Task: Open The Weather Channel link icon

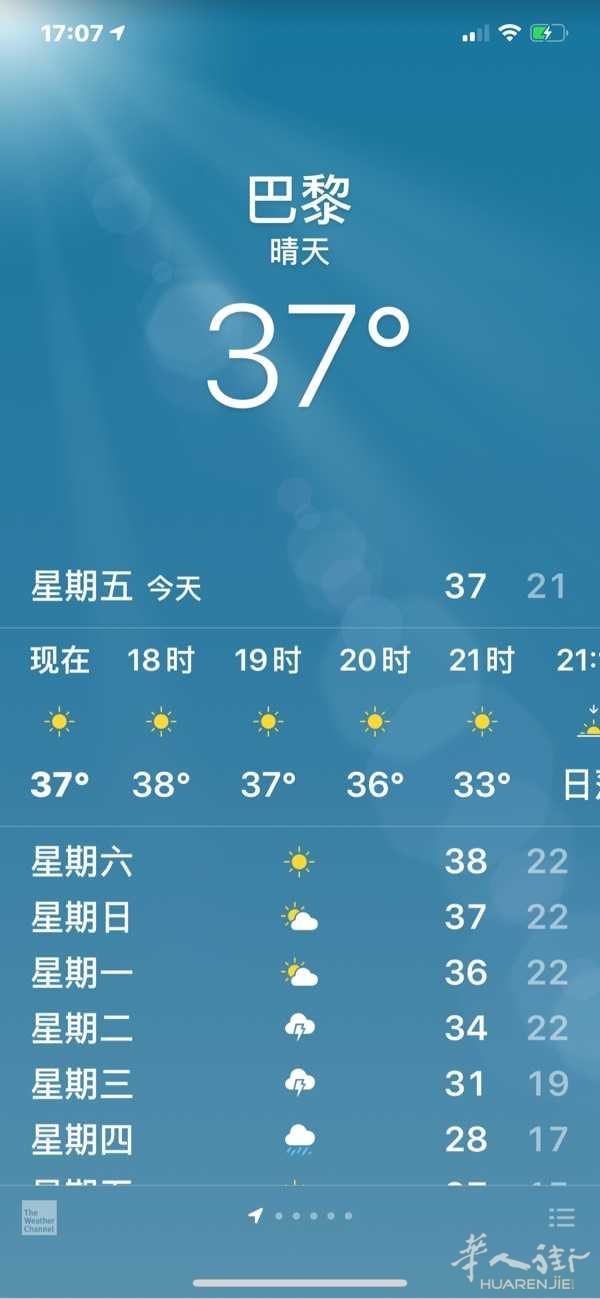Action: pos(39,1217)
